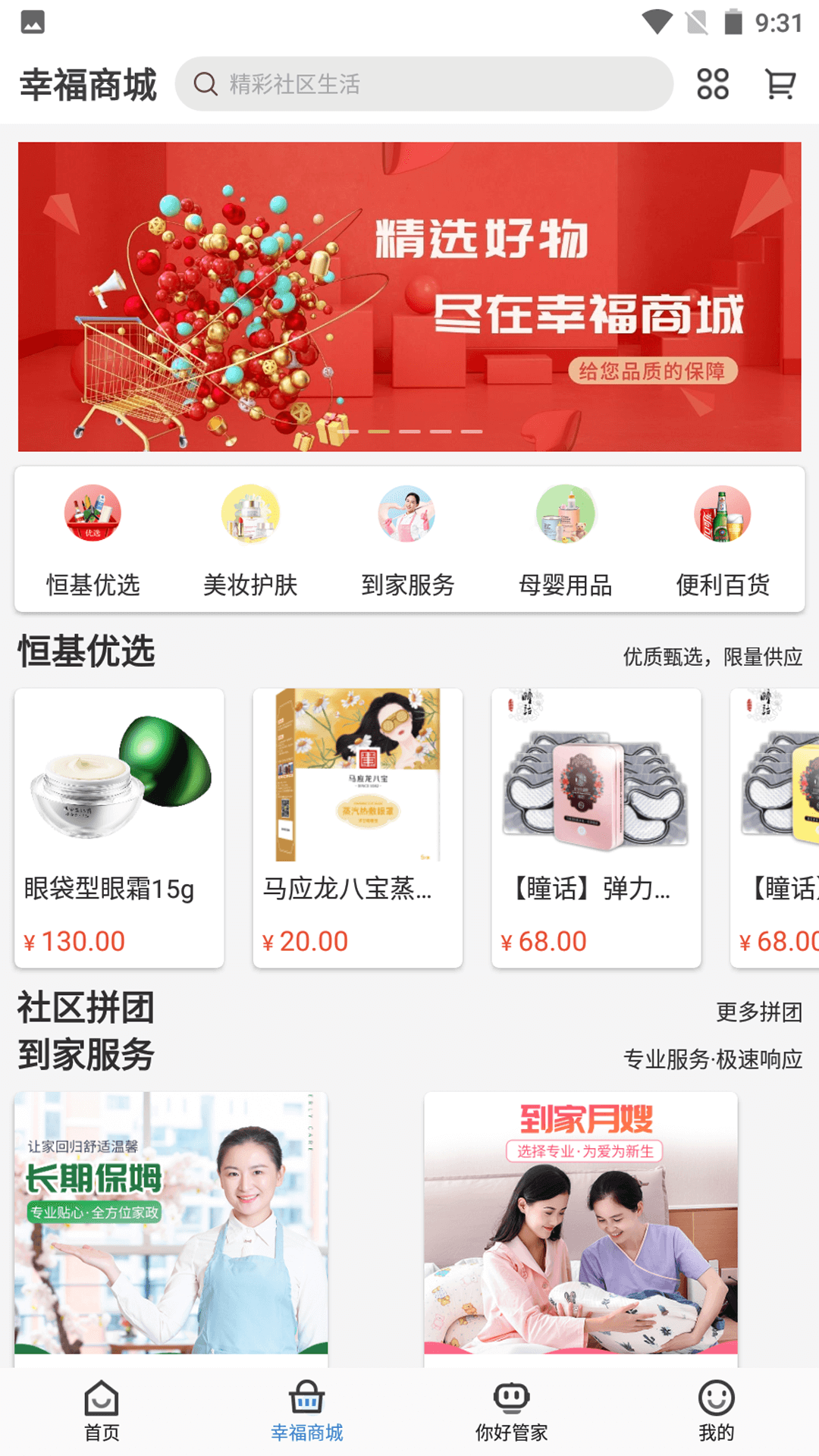Open the 精选好物 promotional banner

click(x=409, y=297)
